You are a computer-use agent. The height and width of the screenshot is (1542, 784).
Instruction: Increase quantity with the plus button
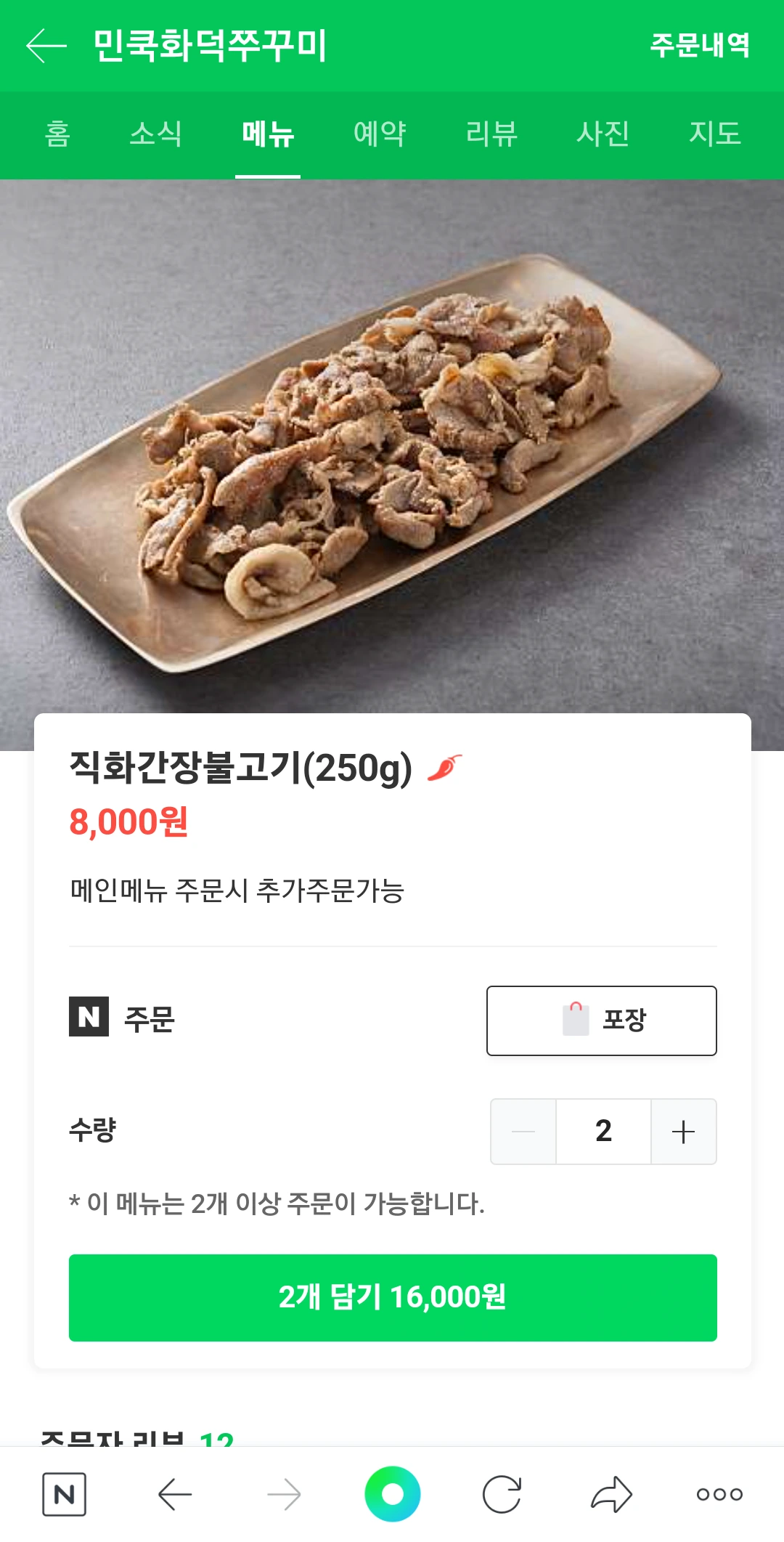point(683,1132)
